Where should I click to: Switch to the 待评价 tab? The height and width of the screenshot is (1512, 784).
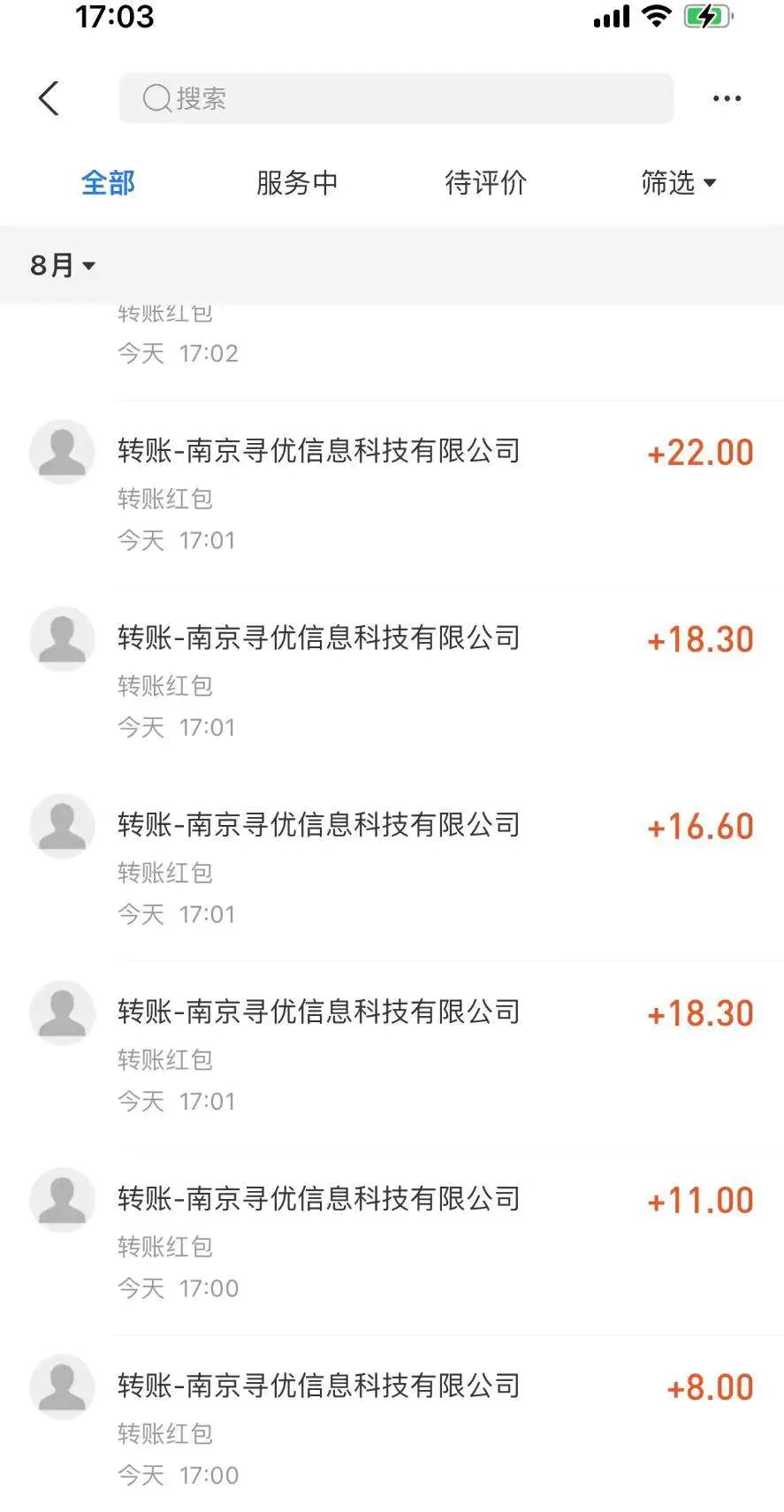485,183
